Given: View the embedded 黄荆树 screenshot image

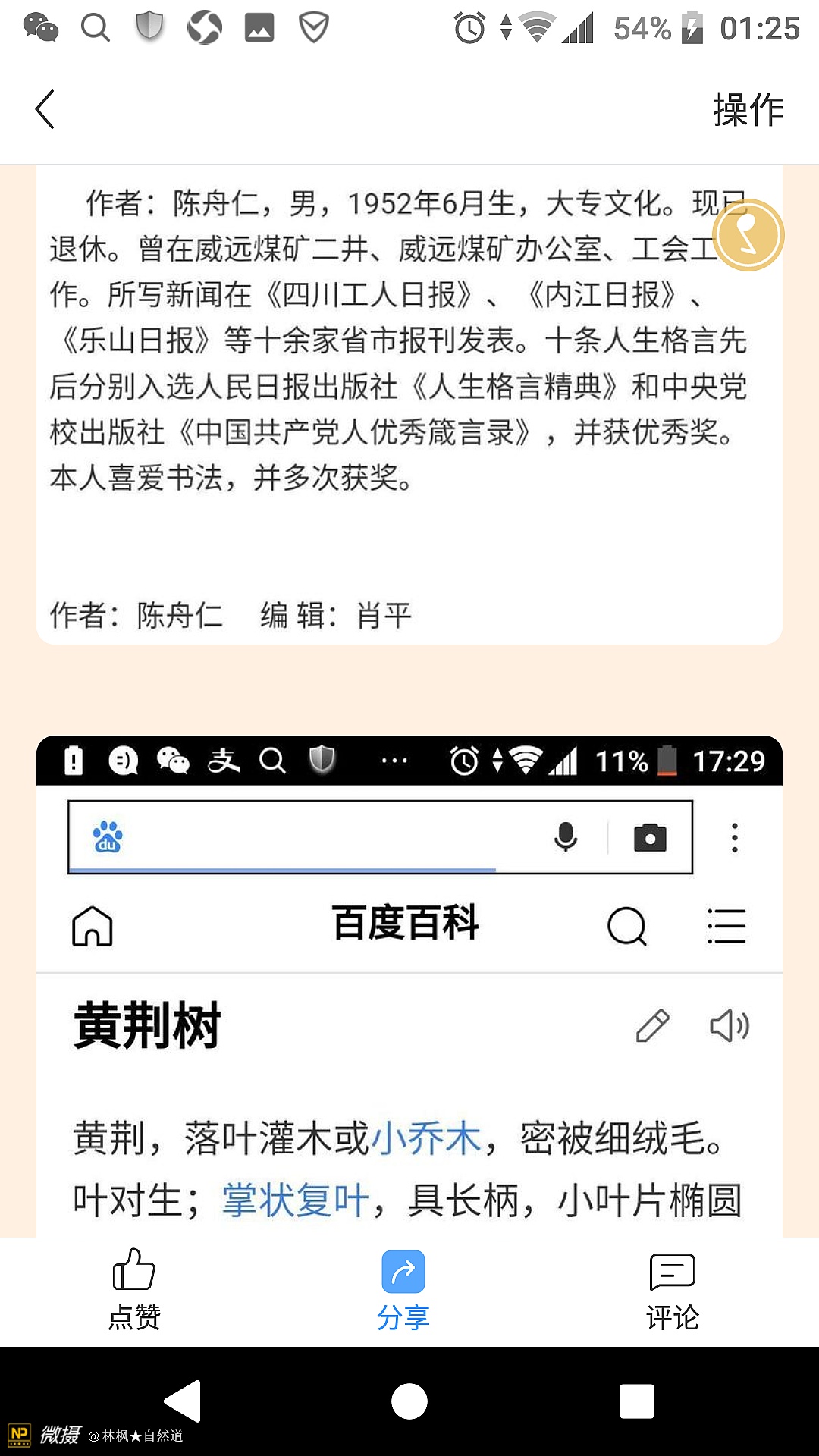Looking at the screenshot, I should 409,986.
